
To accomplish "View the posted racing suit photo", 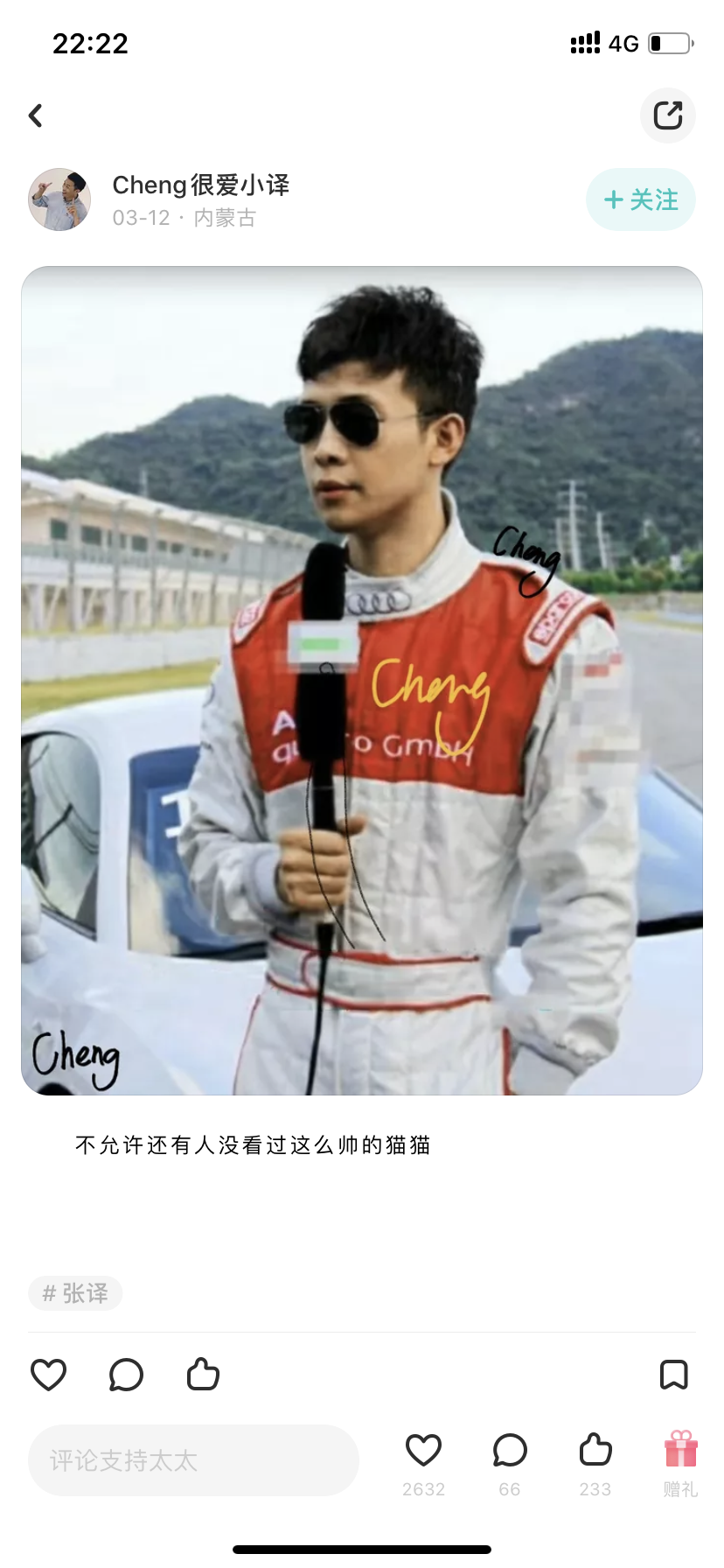I will tap(362, 681).
